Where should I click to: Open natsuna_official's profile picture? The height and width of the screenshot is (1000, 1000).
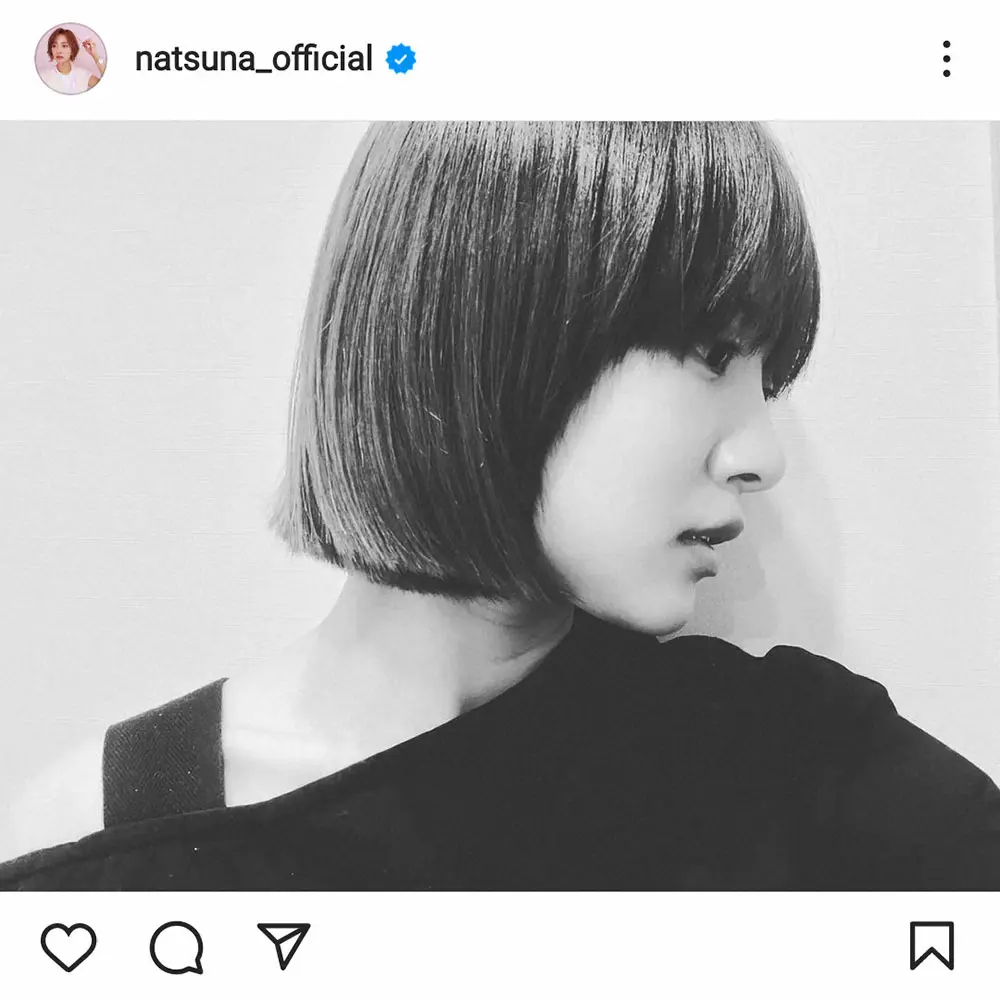70,58
